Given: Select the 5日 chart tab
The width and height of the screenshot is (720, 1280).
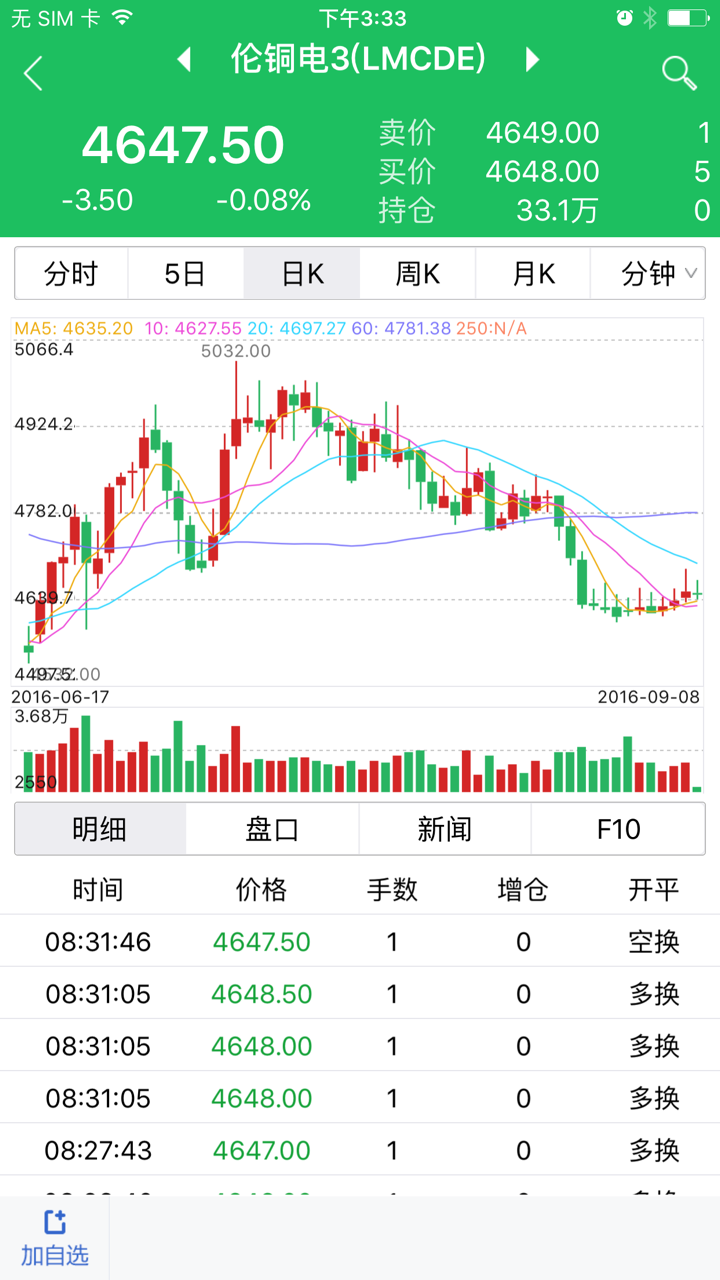Looking at the screenshot, I should tap(185, 273).
